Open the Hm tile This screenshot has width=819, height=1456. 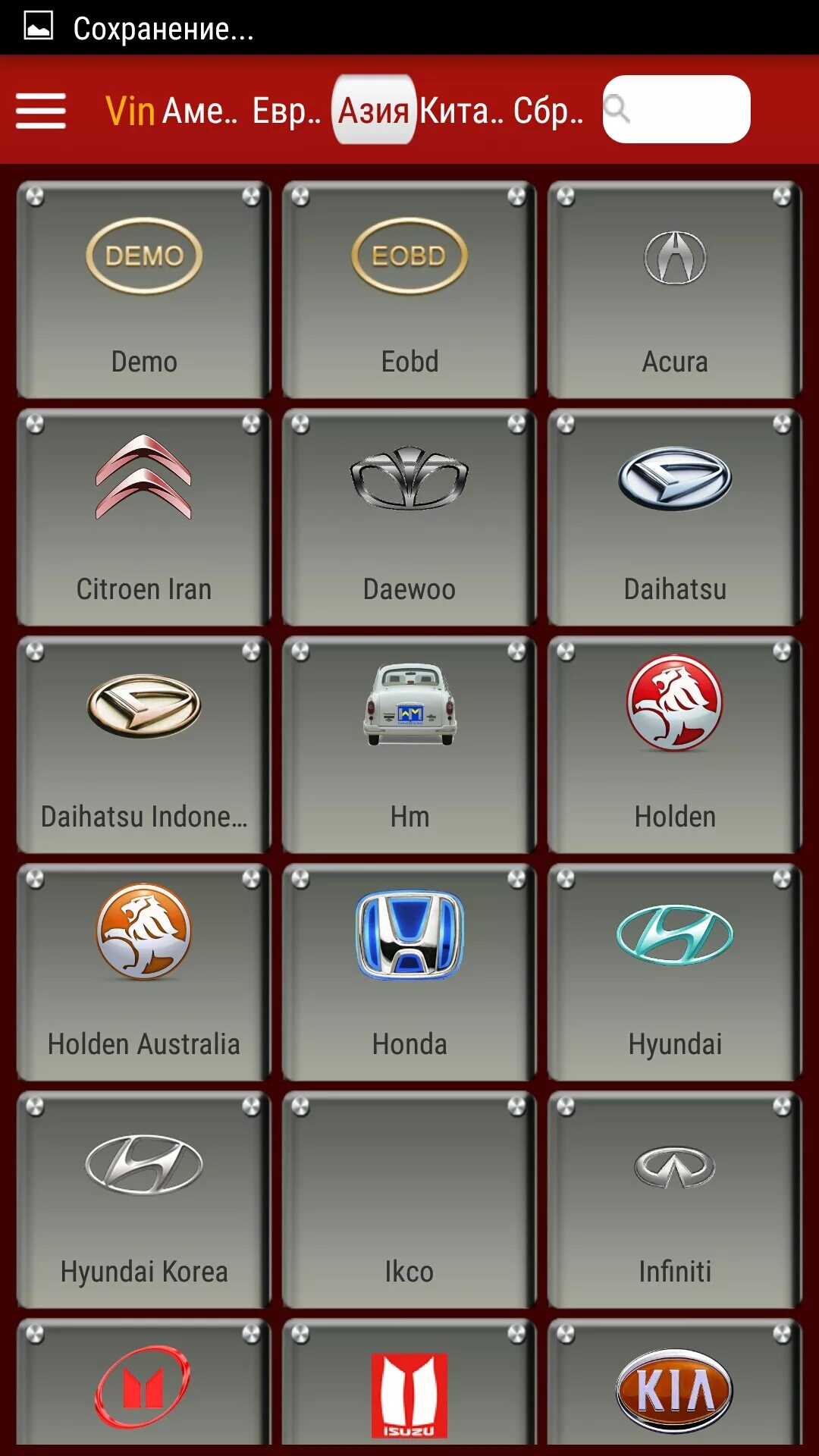pos(409,745)
